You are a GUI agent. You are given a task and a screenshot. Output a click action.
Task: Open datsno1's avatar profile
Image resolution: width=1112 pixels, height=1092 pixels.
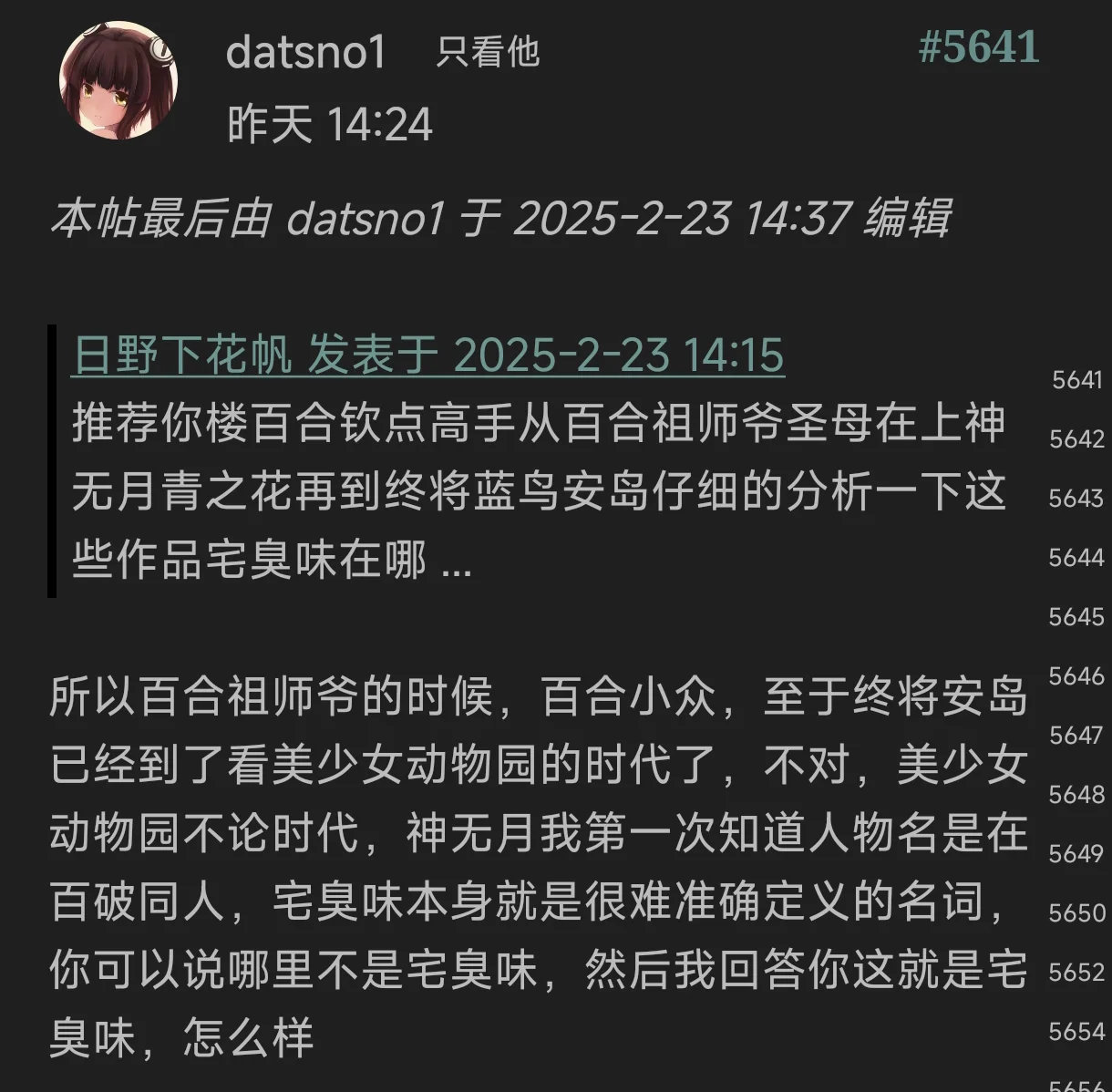(x=118, y=80)
